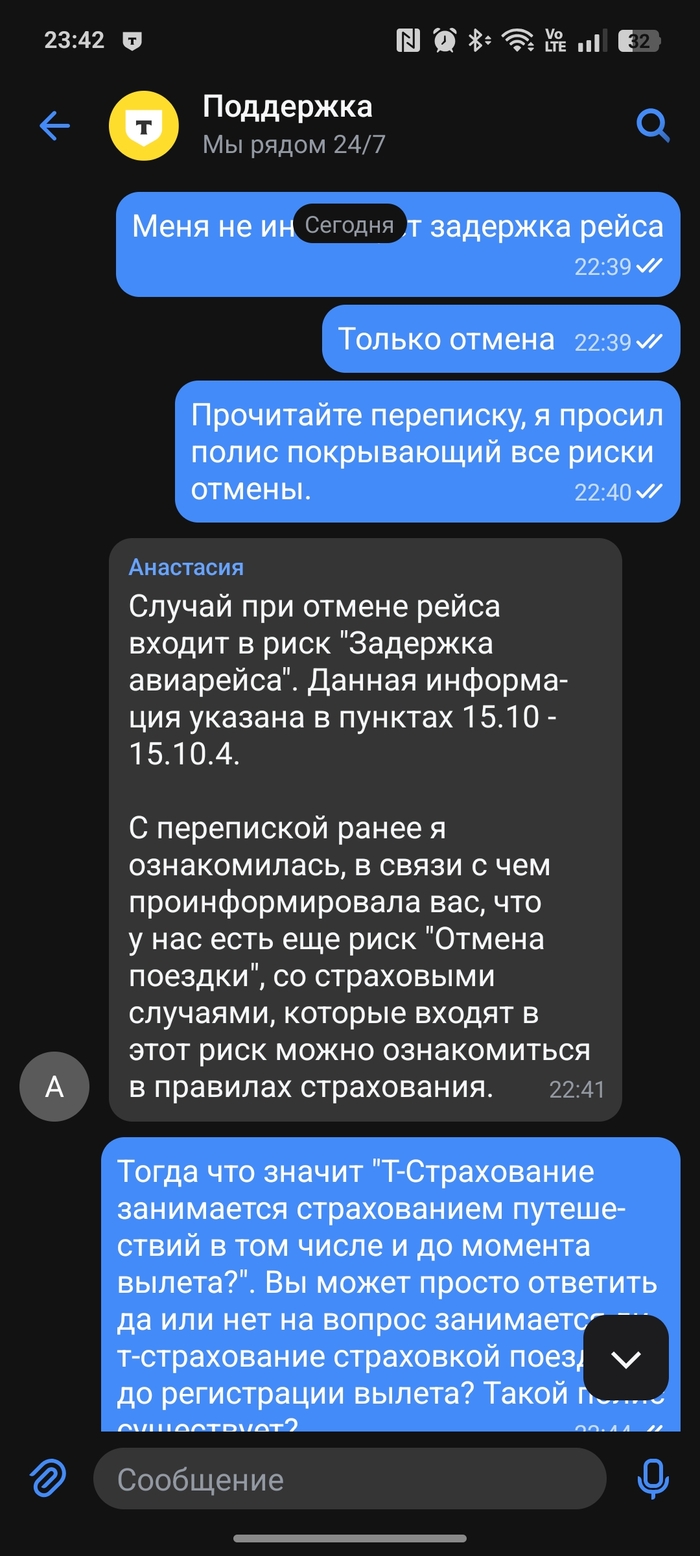700x1556 pixels.
Task: Go back from the Поддержка chat
Action: (x=54, y=126)
